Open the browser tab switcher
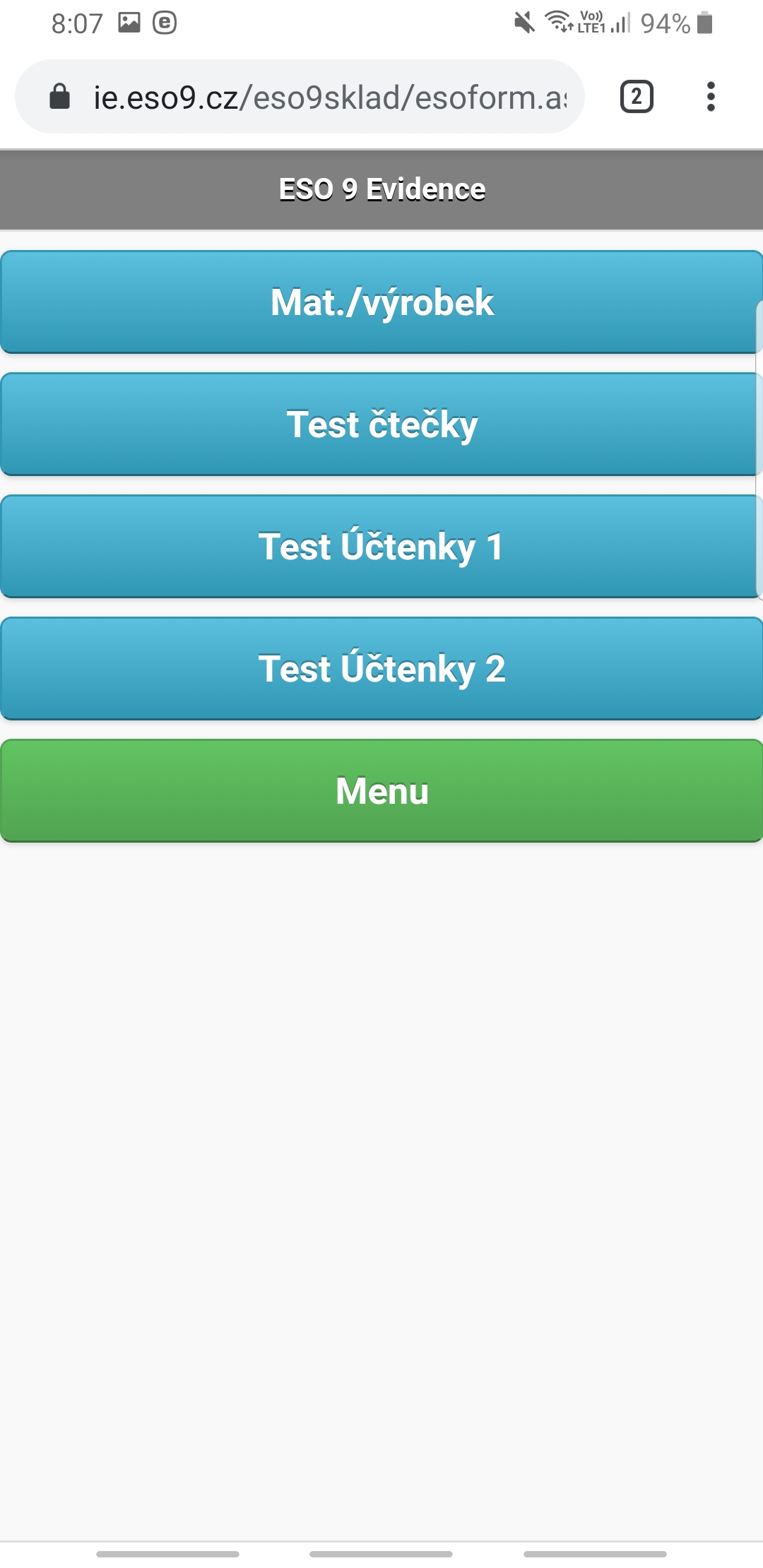 tap(637, 97)
